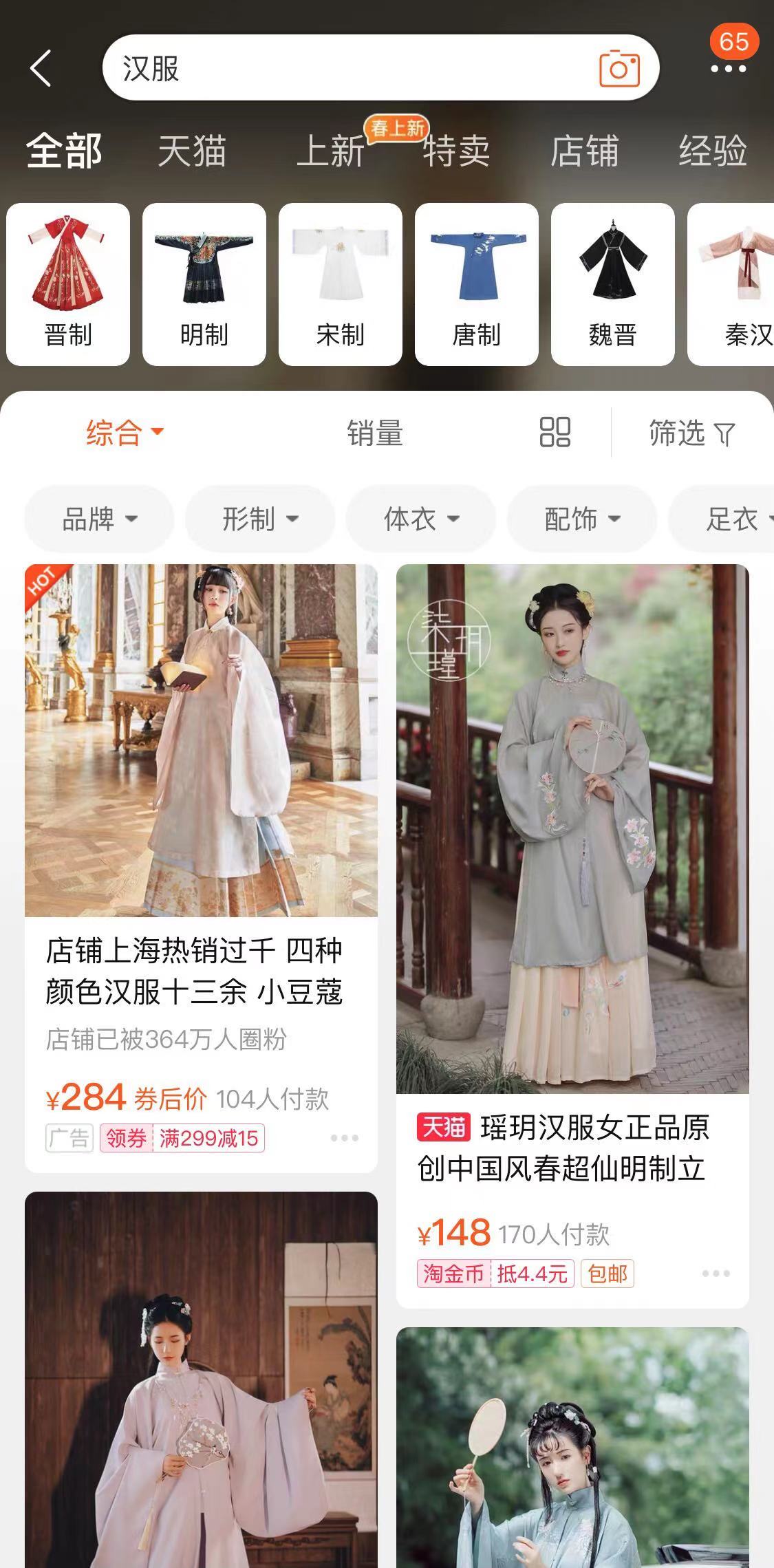
Task: Open camera image search
Action: pos(619,68)
